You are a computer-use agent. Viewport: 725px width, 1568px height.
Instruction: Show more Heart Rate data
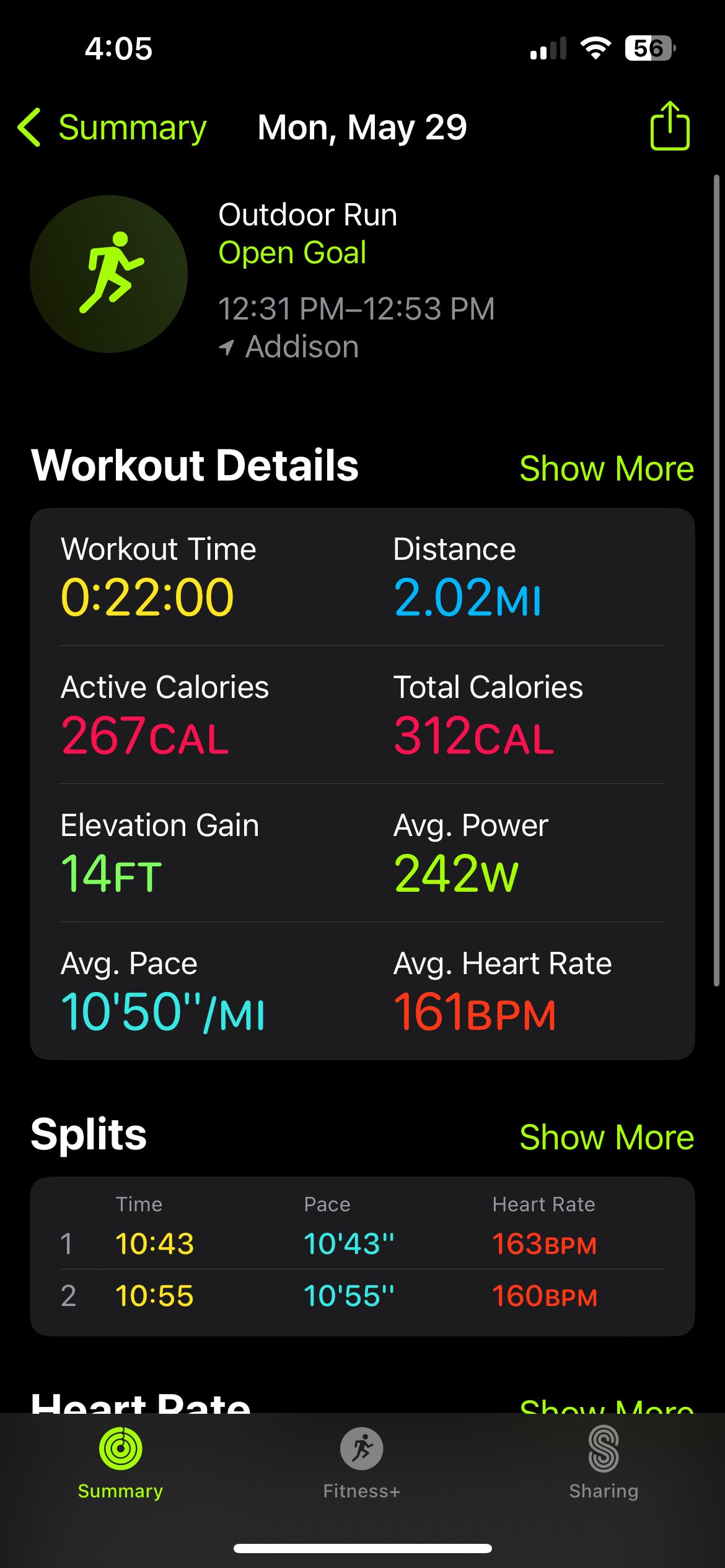[x=607, y=1405]
